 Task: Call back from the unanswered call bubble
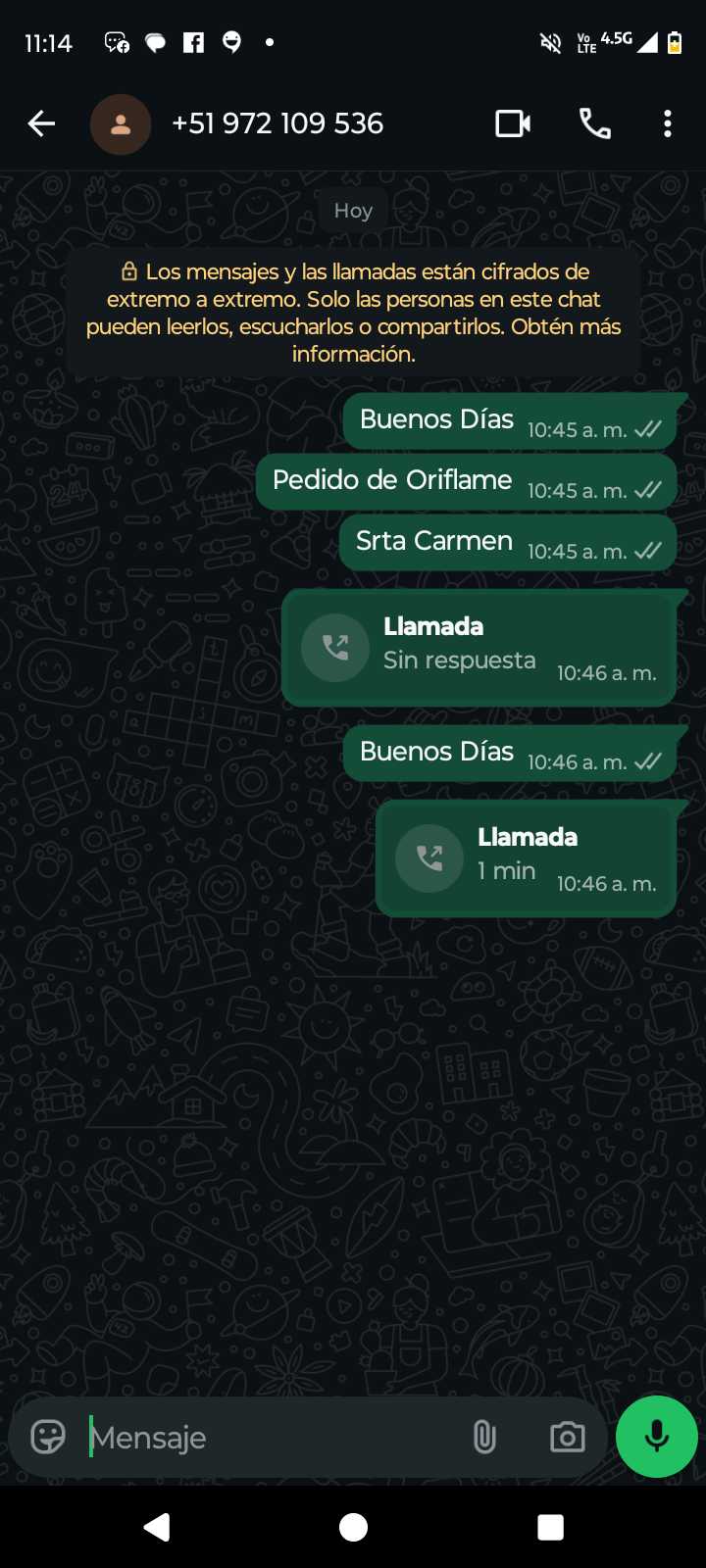pyautogui.click(x=335, y=649)
